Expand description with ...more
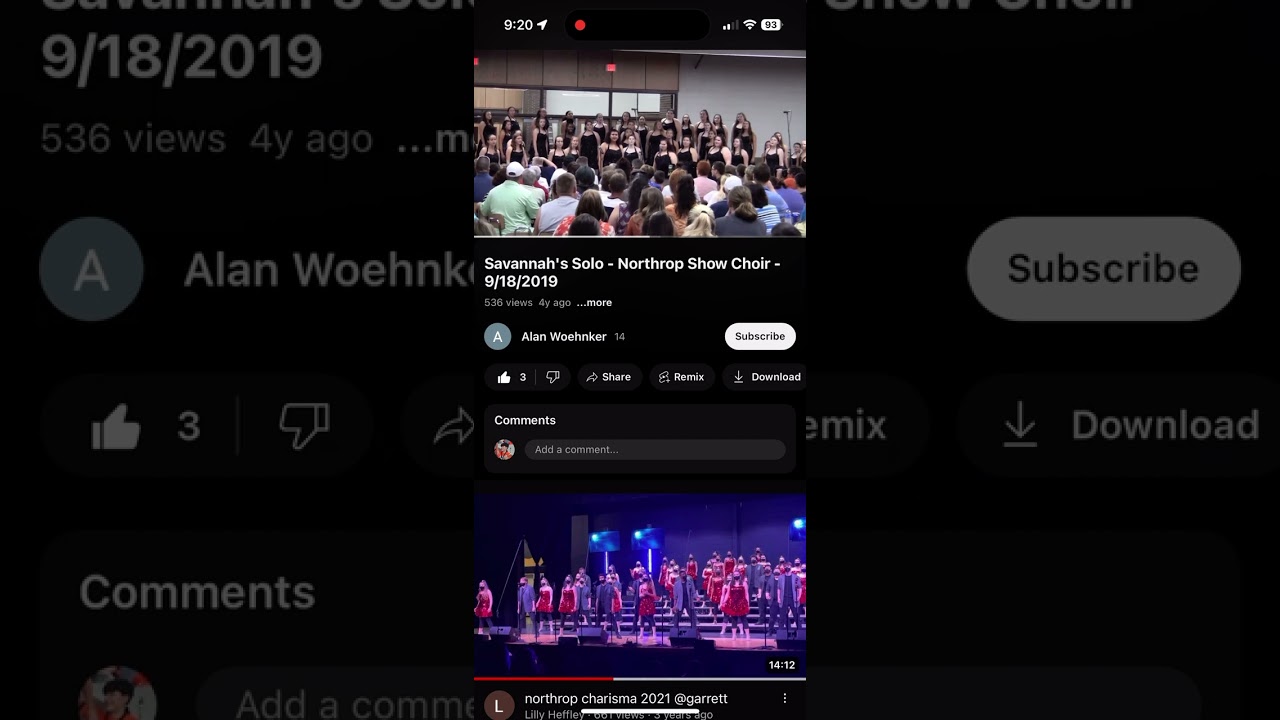The image size is (1280, 720). (594, 302)
